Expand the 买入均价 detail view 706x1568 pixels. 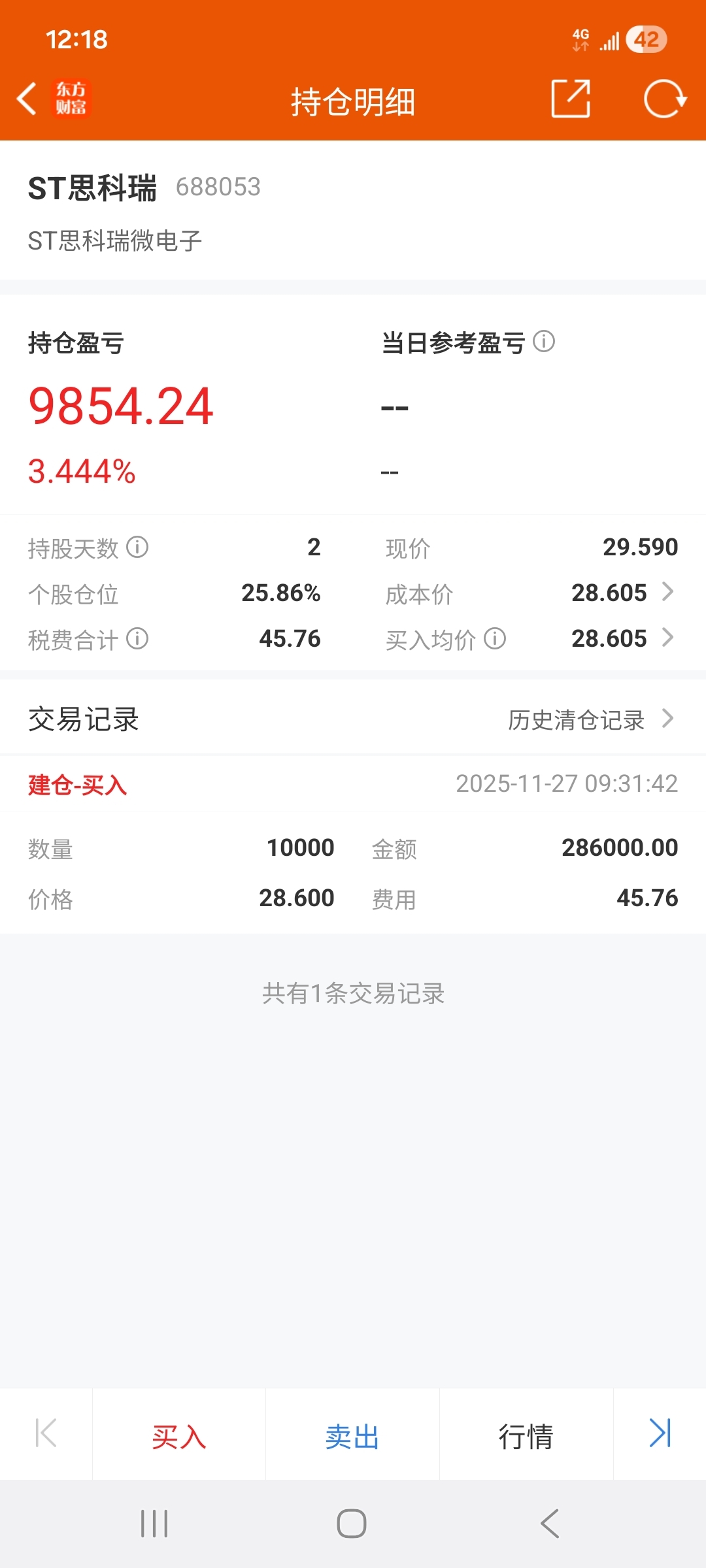pyautogui.click(x=669, y=639)
